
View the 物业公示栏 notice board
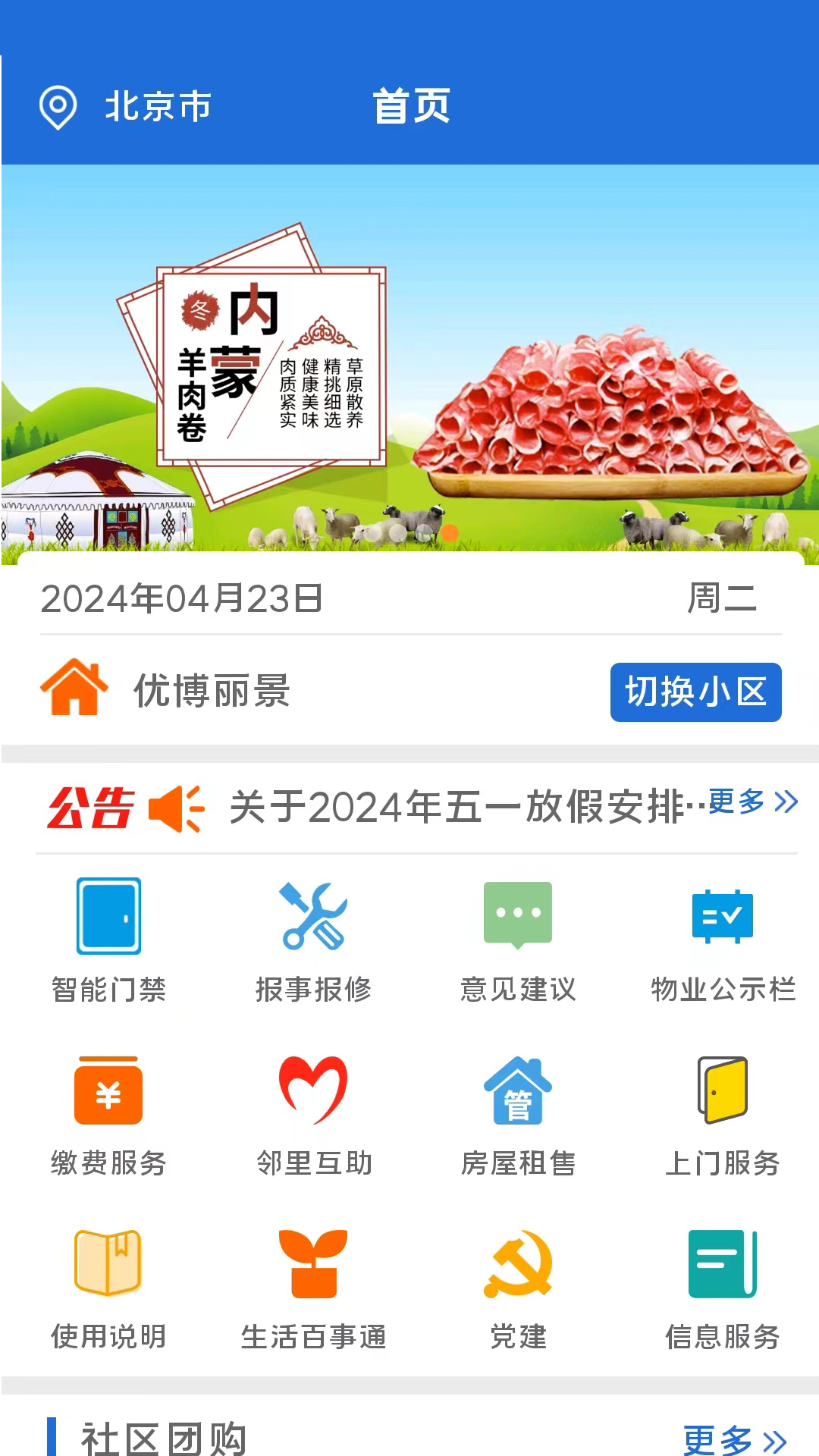723,940
